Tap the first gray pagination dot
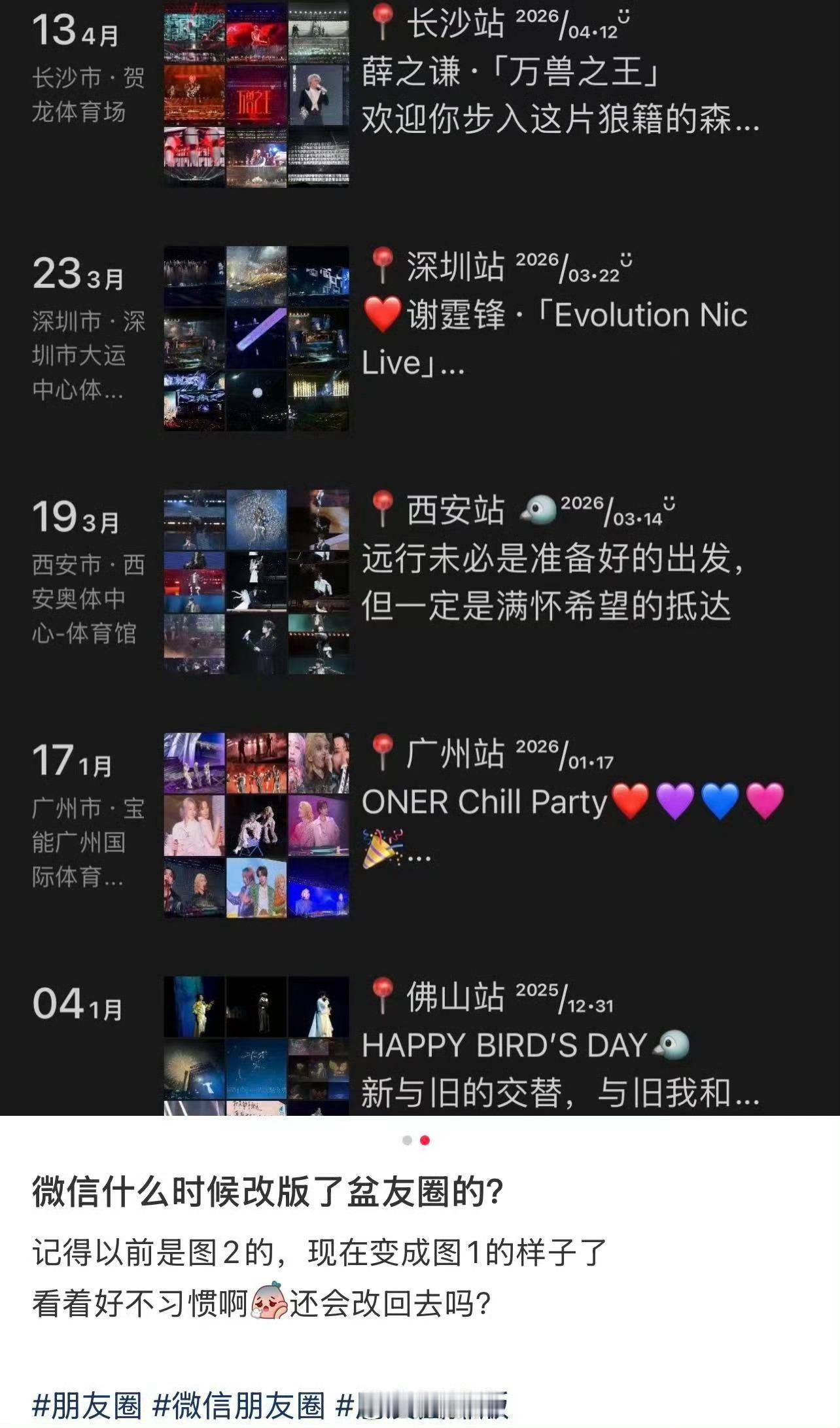840x1428 pixels. 407,1141
